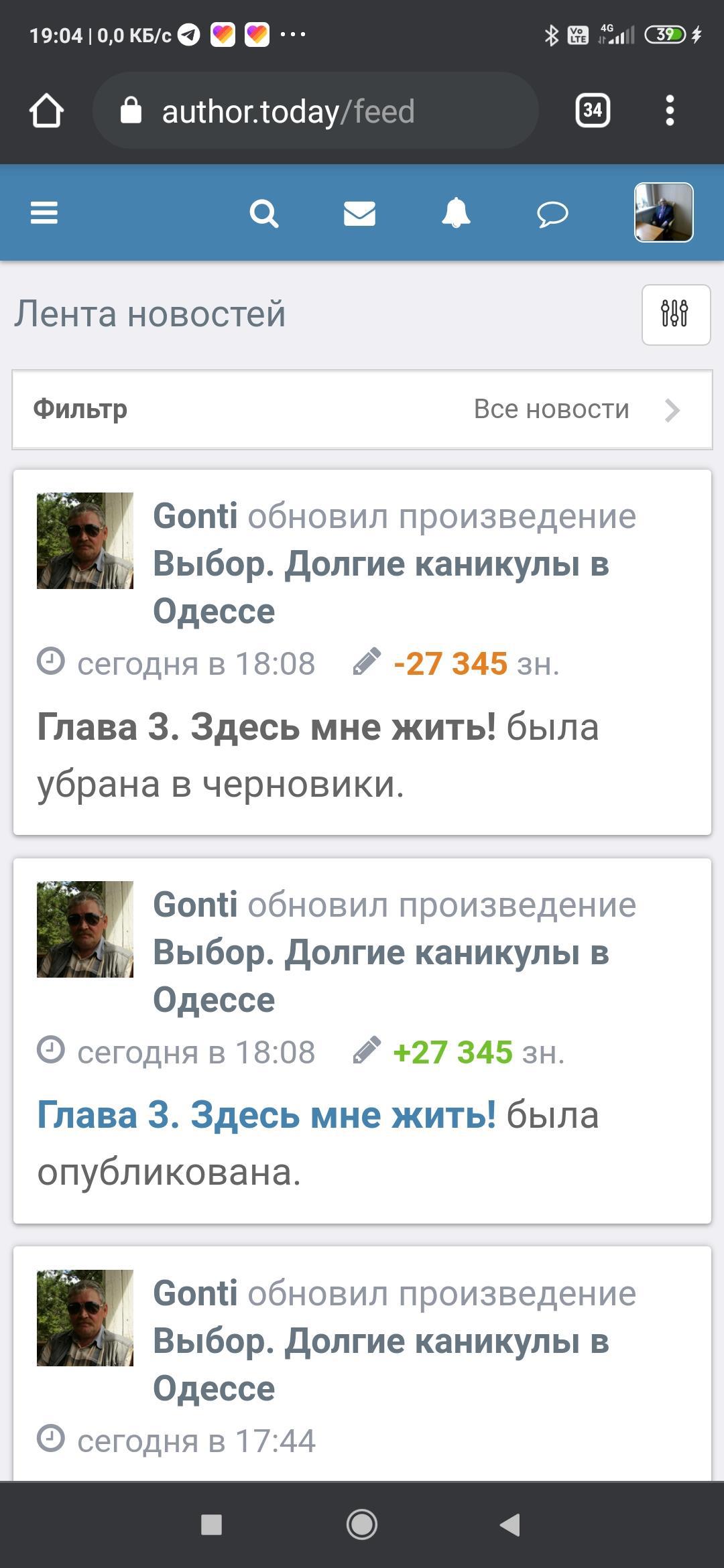Open the hamburger menu
This screenshot has height=1568, width=724.
click(x=44, y=213)
